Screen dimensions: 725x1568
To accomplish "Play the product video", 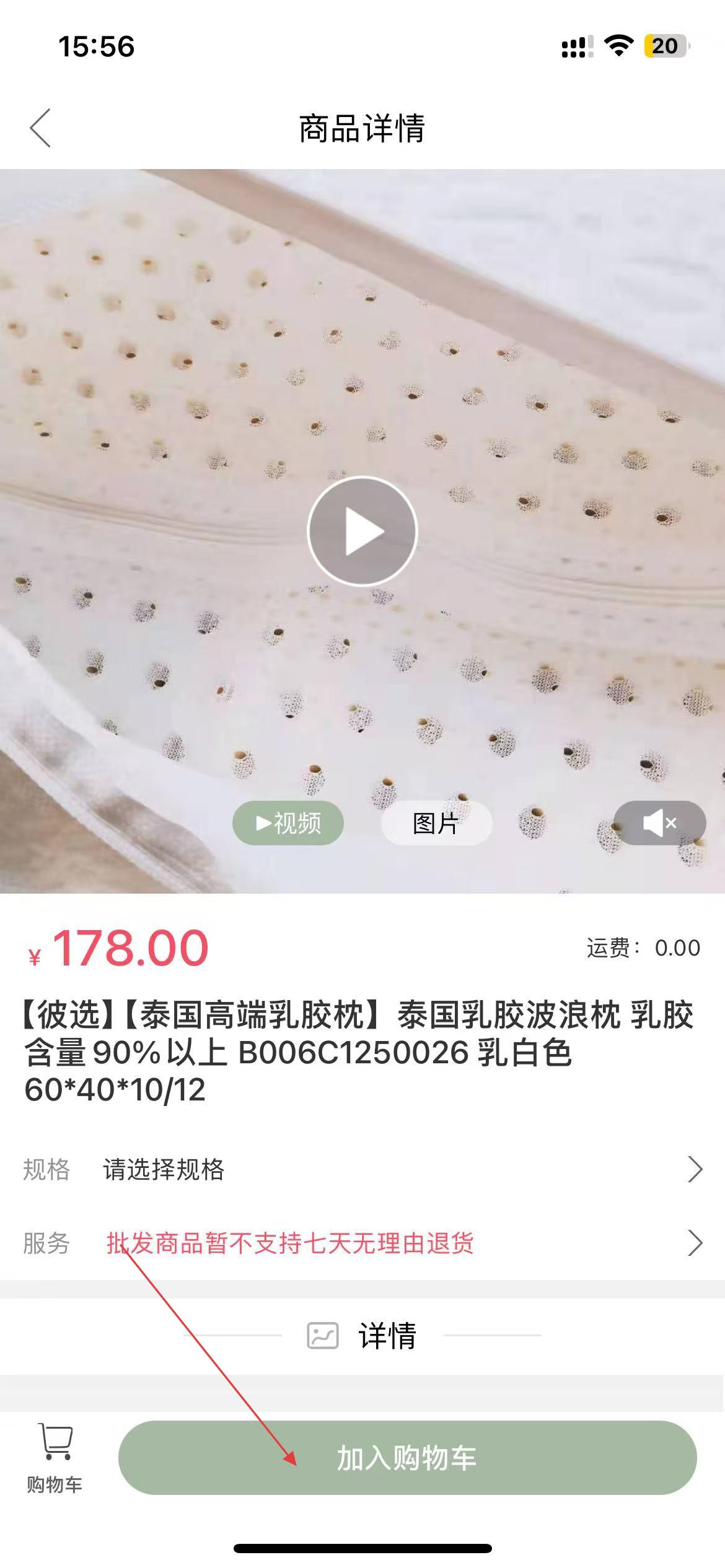I will coord(362,531).
